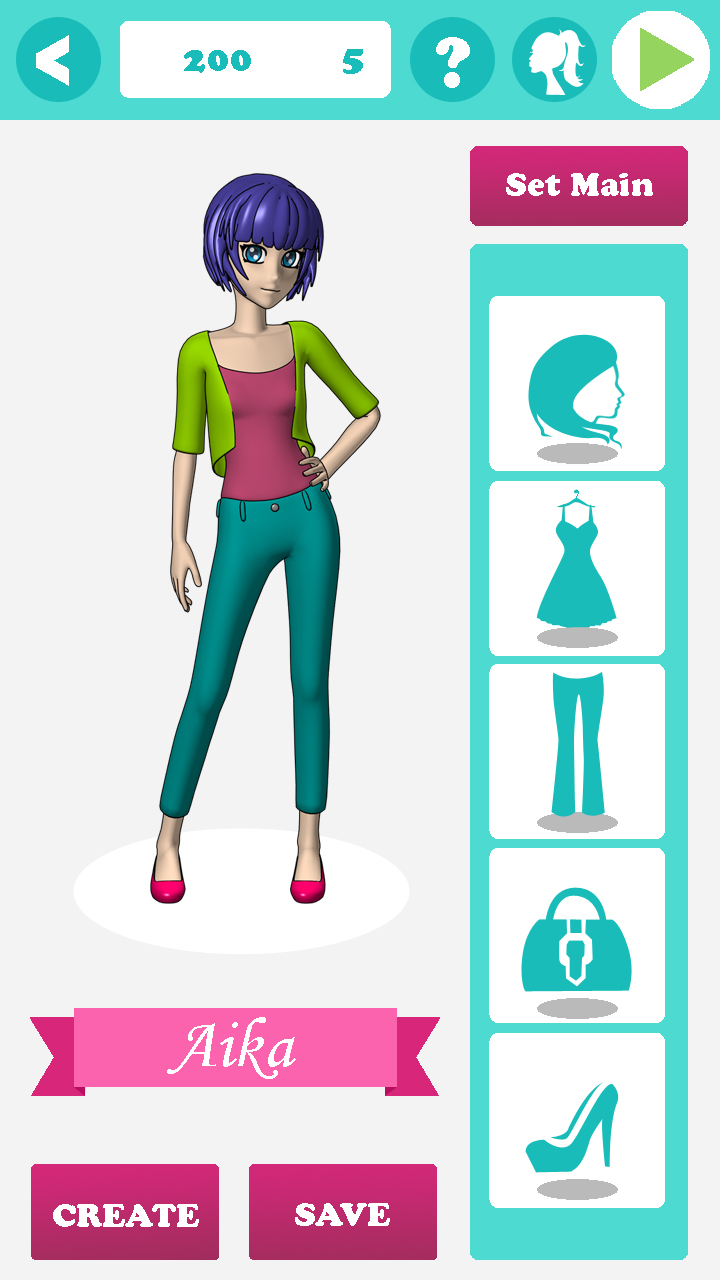Save the current character outfit

click(x=343, y=1212)
